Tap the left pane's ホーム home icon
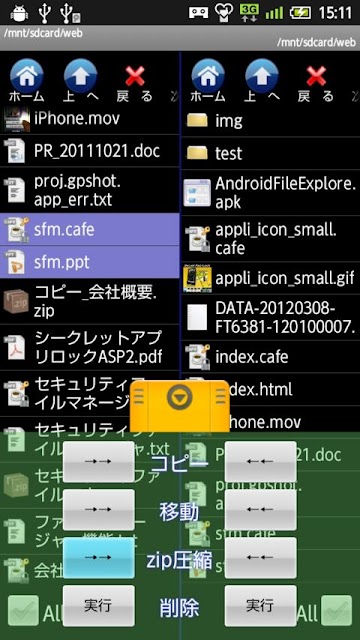360x640 pixels. click(27, 76)
